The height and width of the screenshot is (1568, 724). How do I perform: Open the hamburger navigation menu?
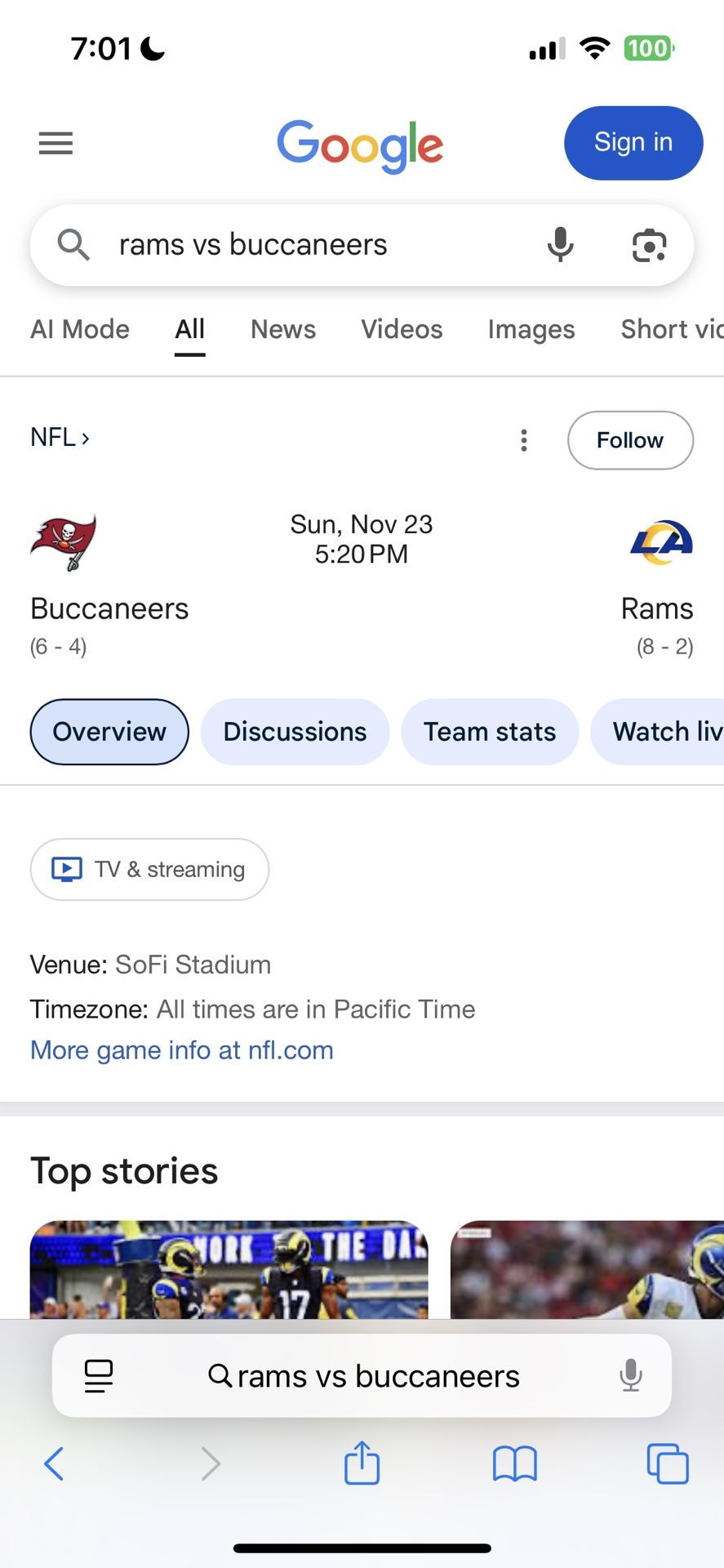[x=55, y=143]
